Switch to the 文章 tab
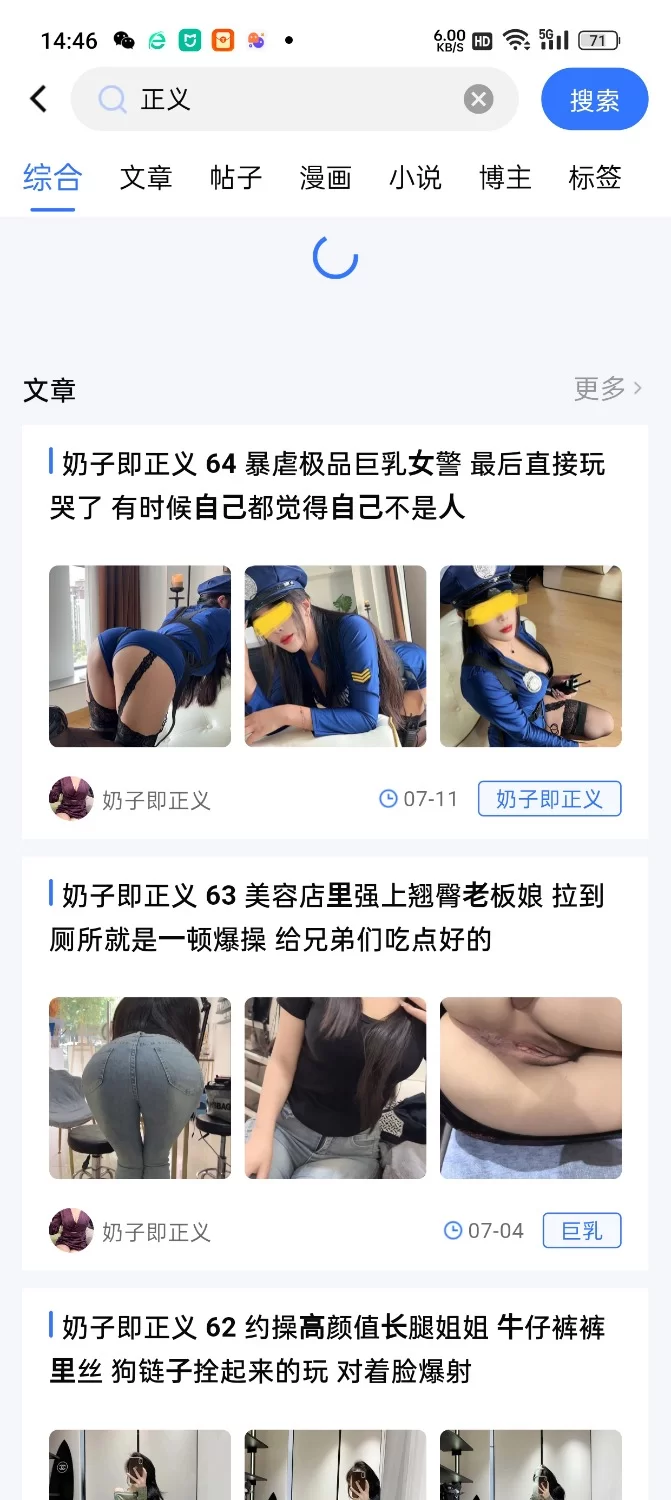Screen dimensions: 671x1500 (x=146, y=178)
